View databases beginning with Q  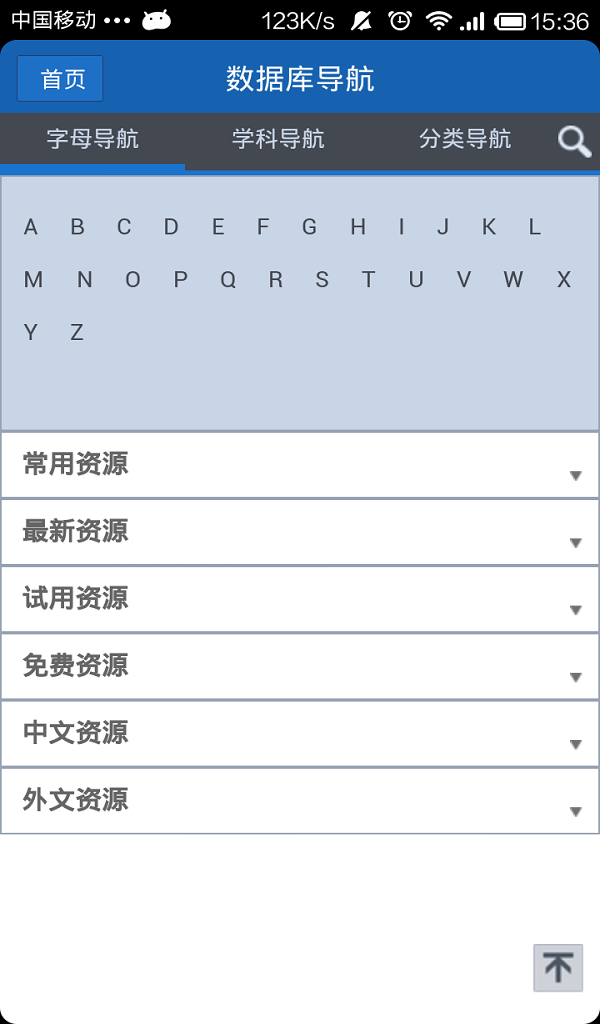tap(228, 280)
